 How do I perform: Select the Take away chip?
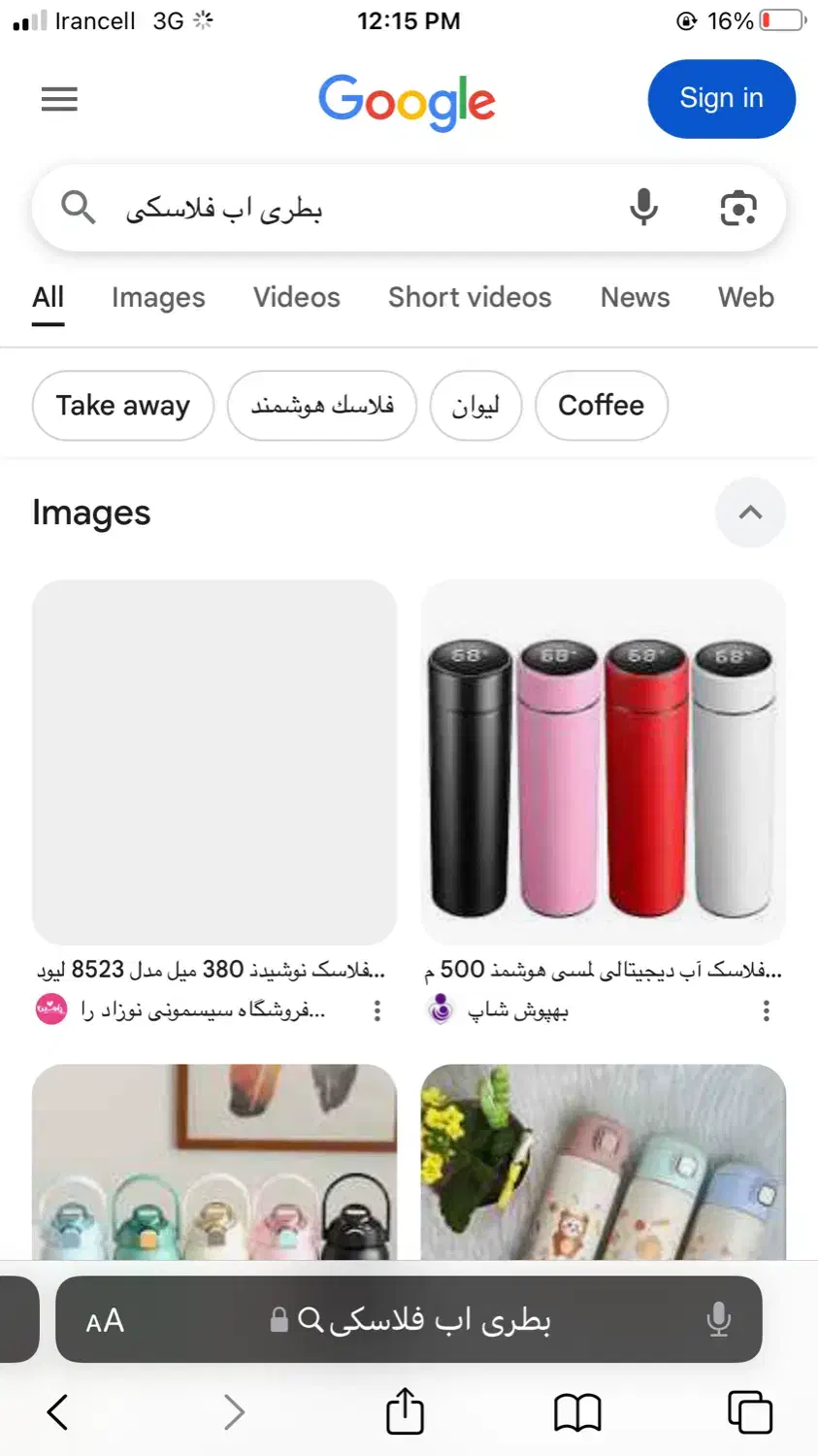click(123, 406)
